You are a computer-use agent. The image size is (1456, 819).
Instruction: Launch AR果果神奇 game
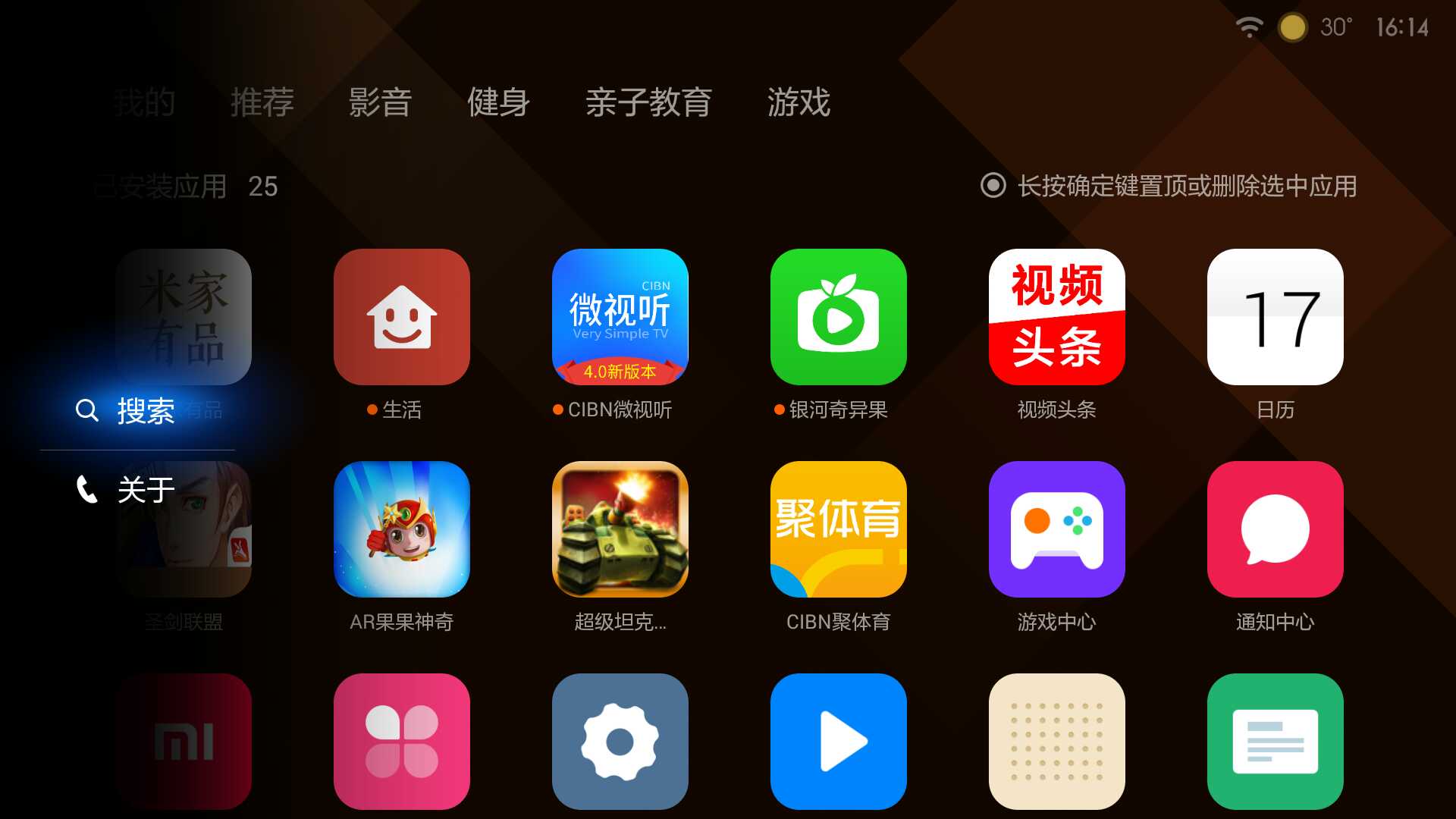[x=402, y=529]
